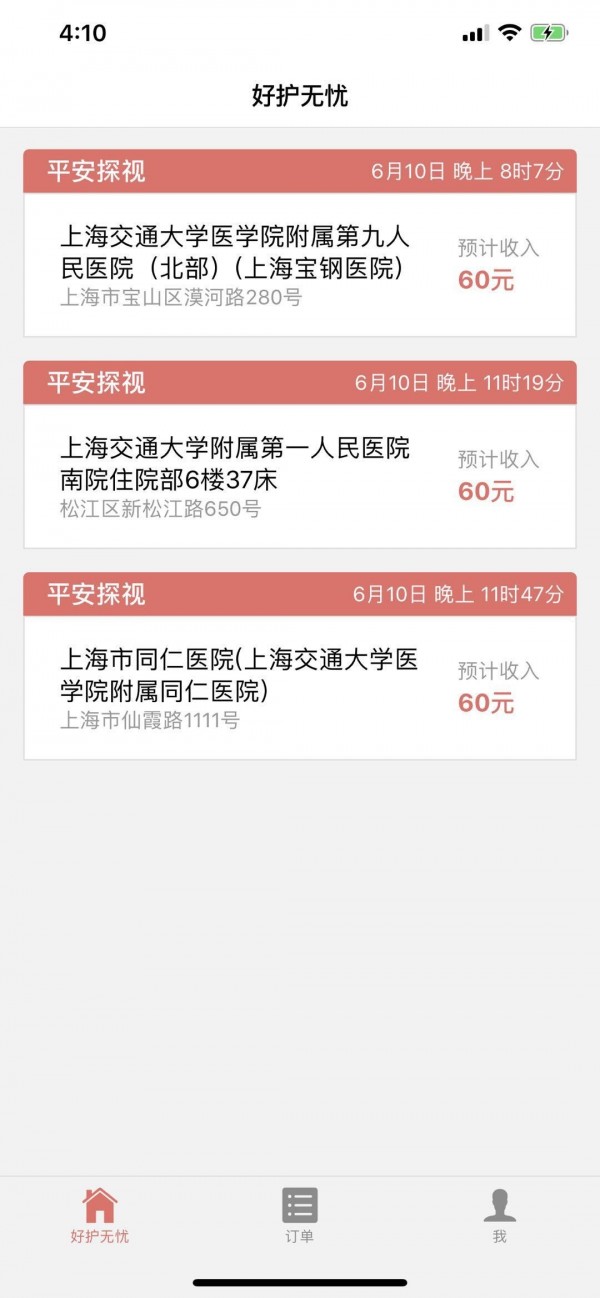Go to the 我 profile tab
The width and height of the screenshot is (600, 1298).
tap(499, 1214)
